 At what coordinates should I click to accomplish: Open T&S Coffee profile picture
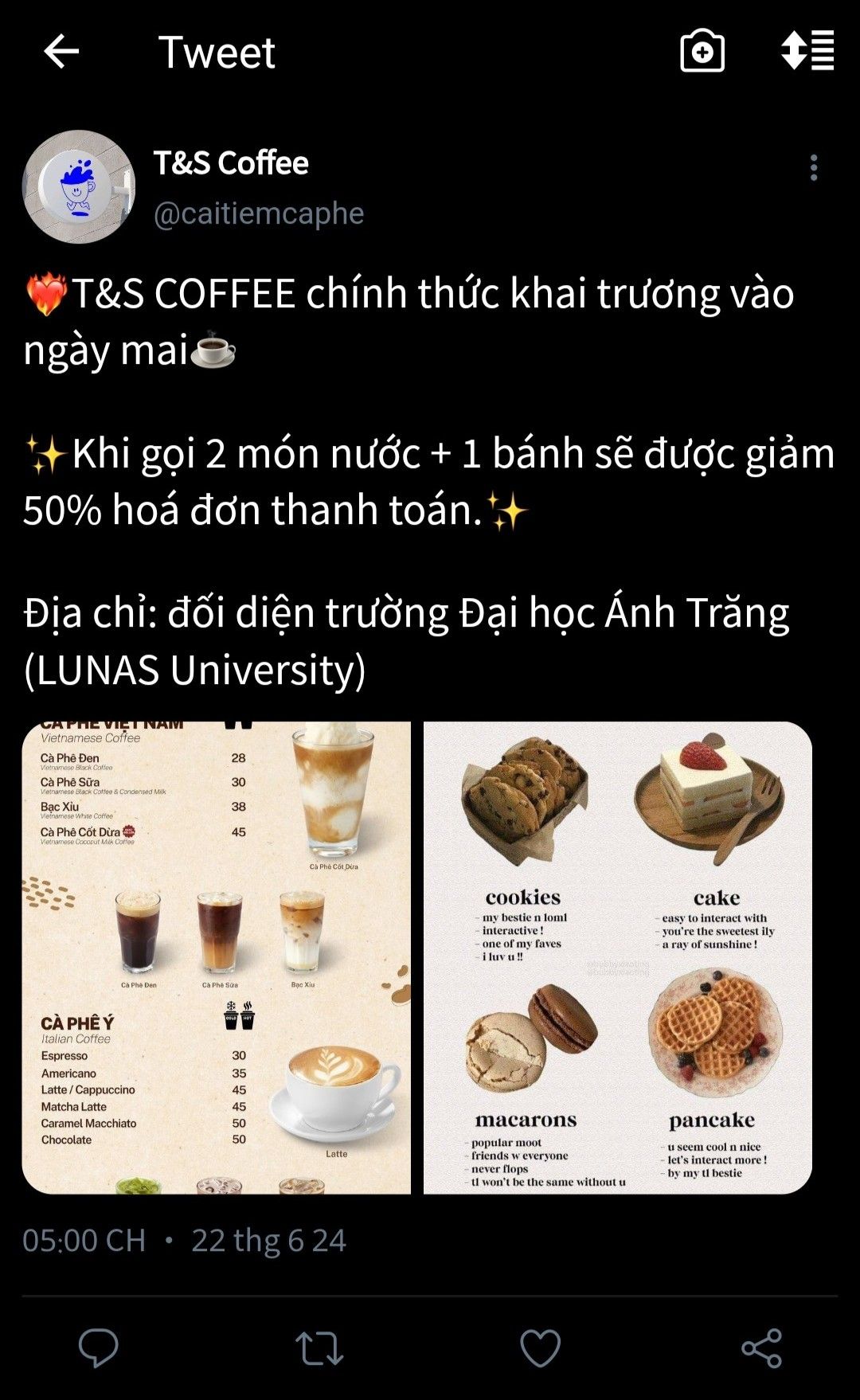(x=79, y=186)
